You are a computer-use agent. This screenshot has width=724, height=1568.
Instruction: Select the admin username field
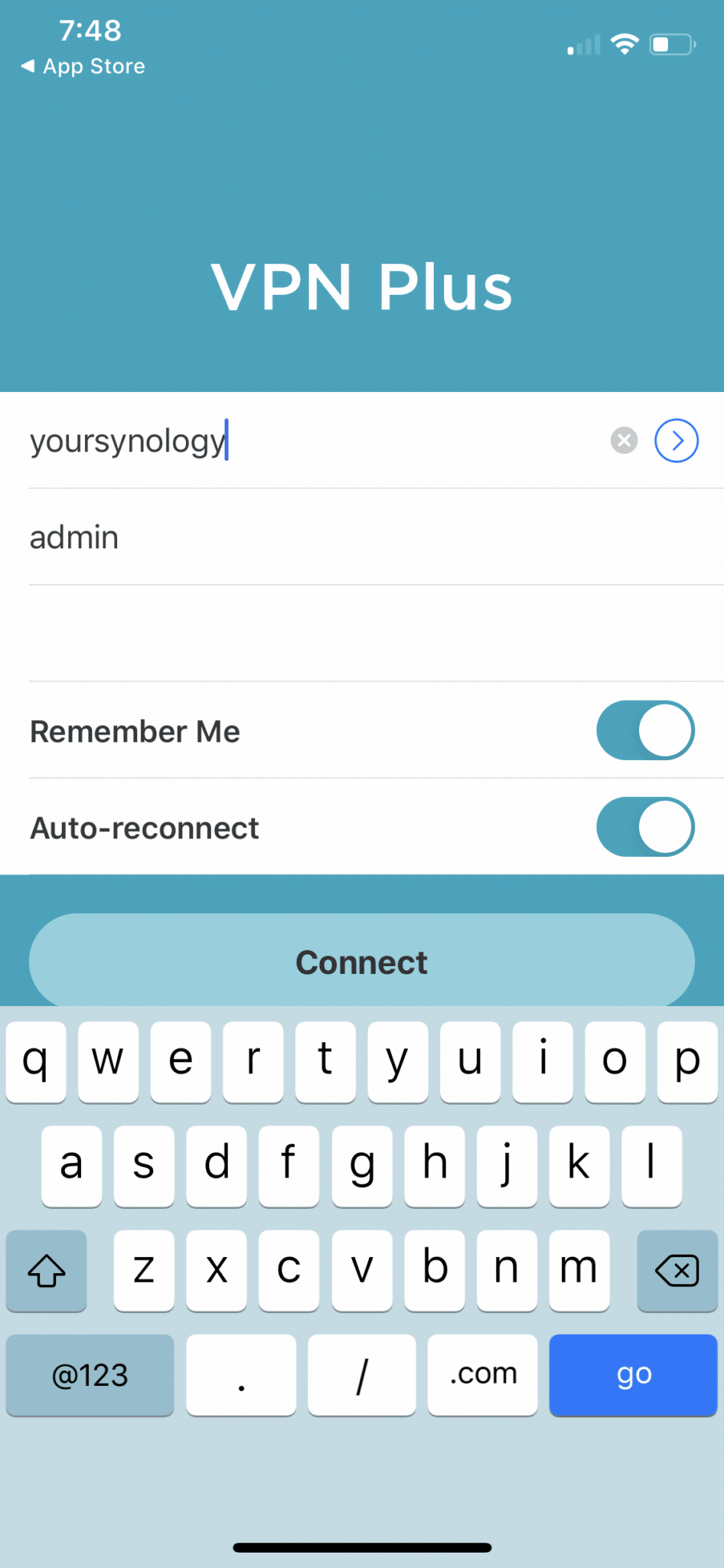pyautogui.click(x=377, y=537)
